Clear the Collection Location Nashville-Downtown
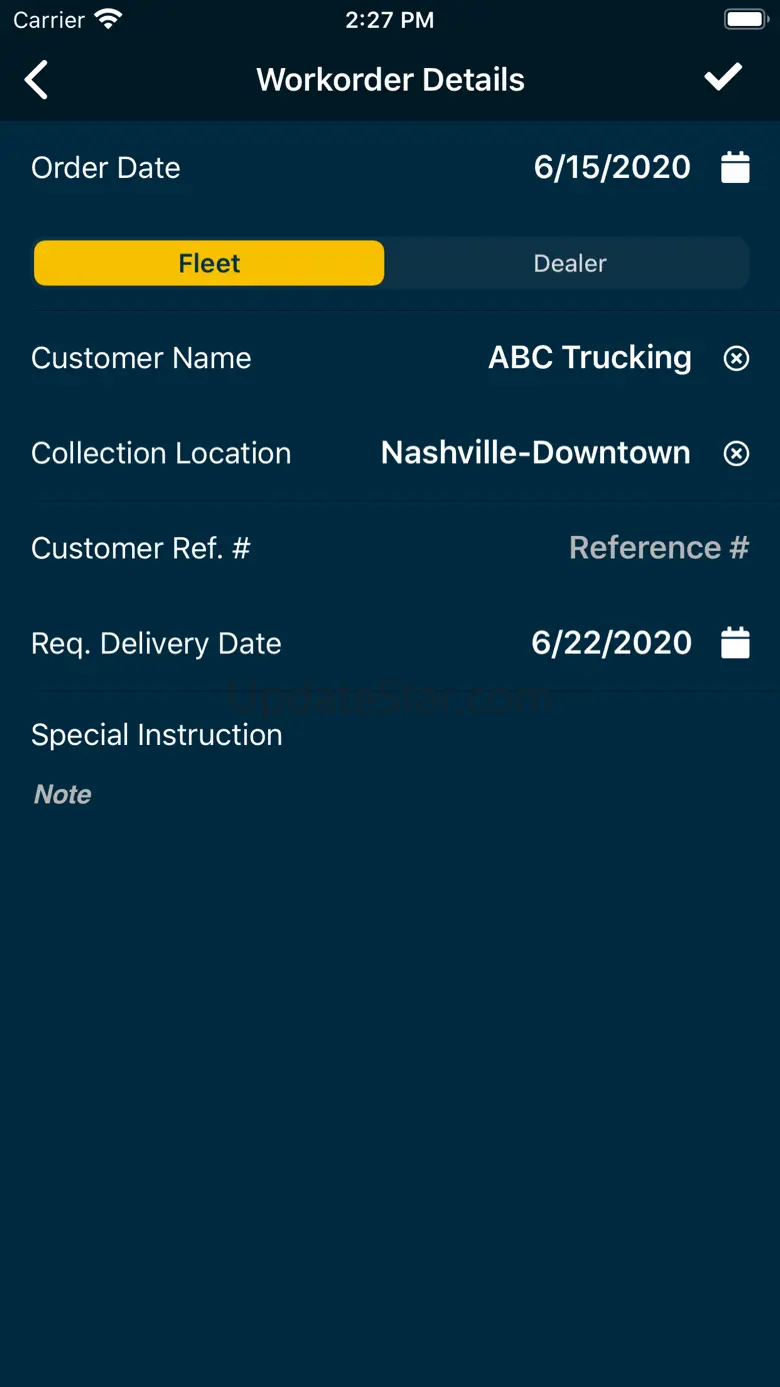Screen dimensions: 780x1387 tap(736, 454)
